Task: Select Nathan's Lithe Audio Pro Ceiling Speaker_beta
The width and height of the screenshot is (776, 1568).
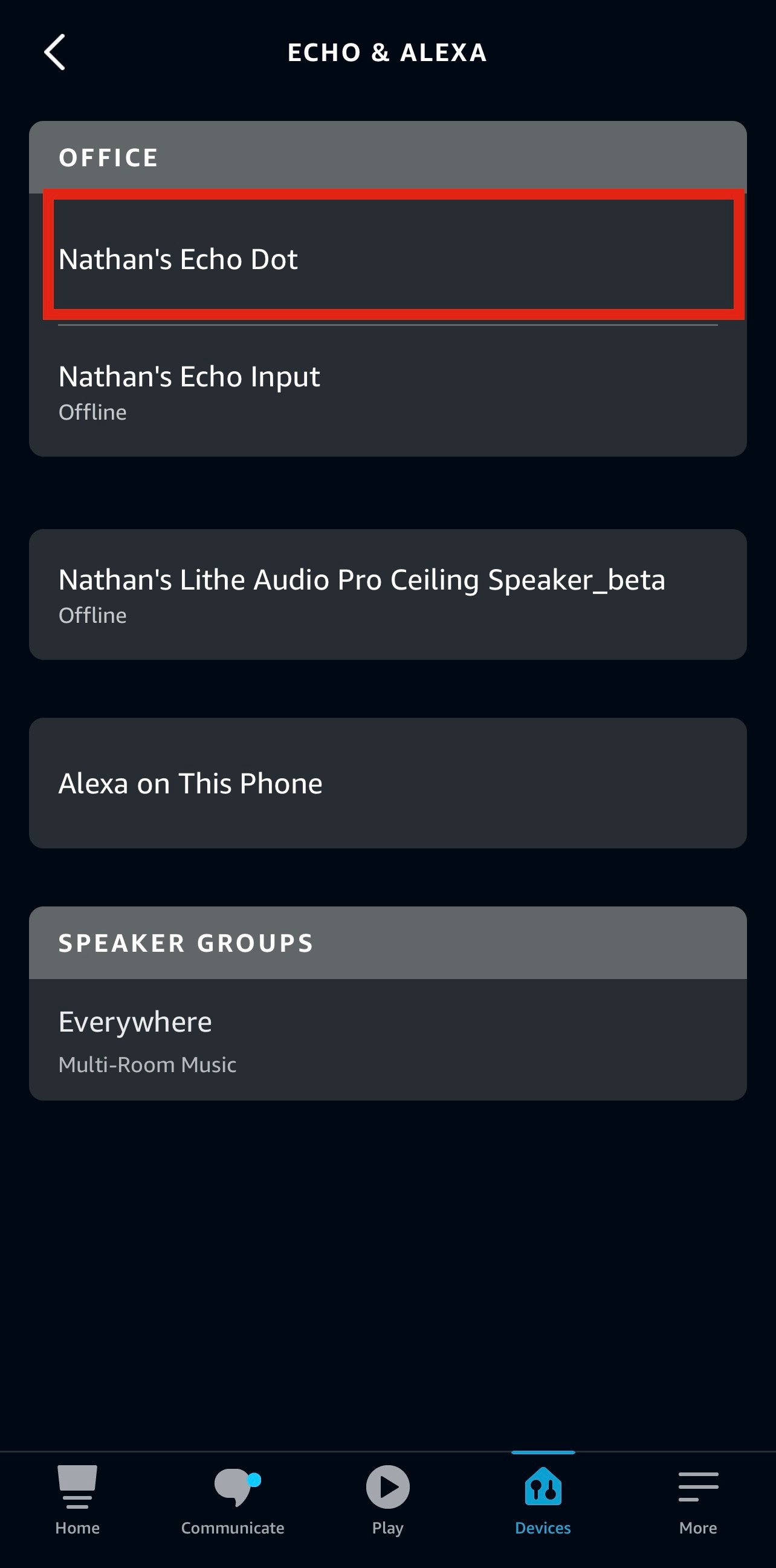Action: point(388,594)
